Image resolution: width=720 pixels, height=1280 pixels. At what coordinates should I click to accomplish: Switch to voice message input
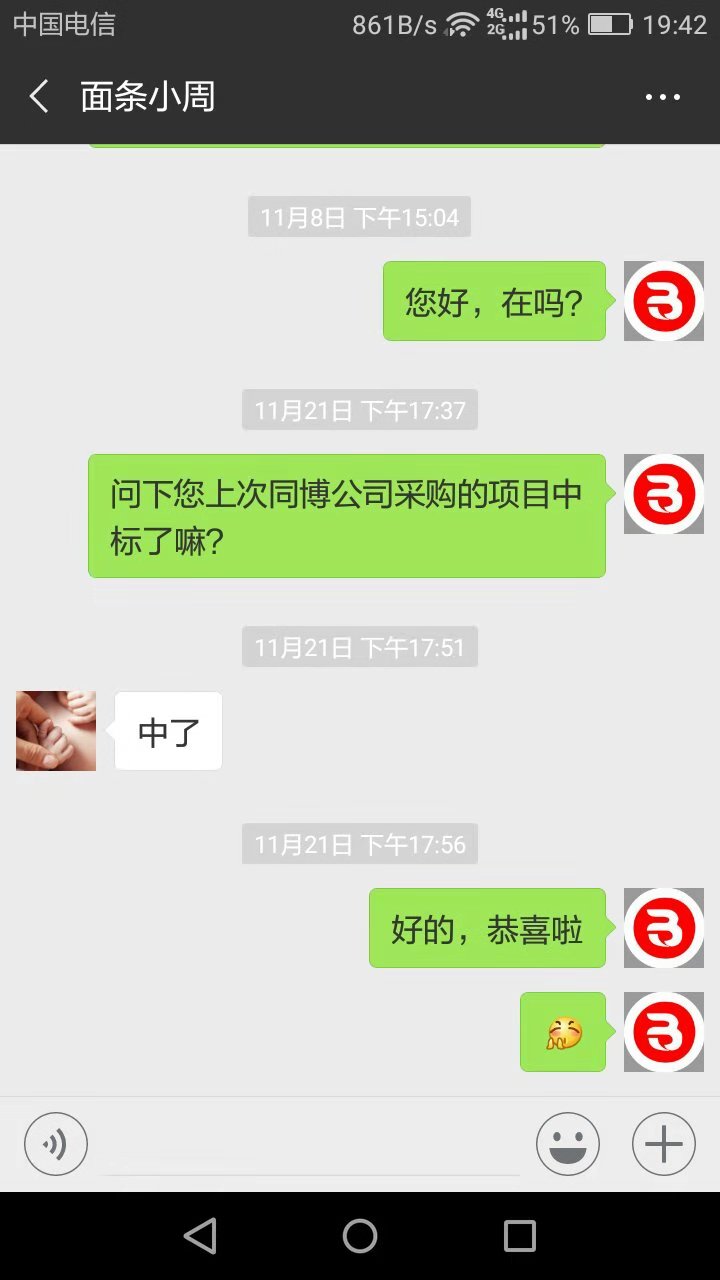pyautogui.click(x=56, y=1144)
